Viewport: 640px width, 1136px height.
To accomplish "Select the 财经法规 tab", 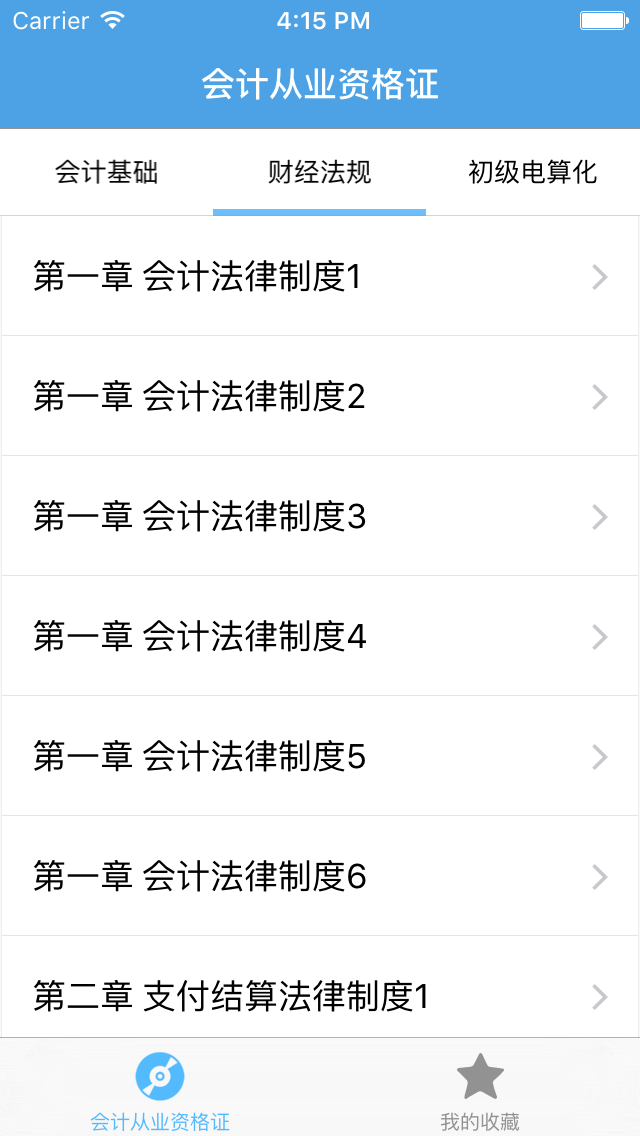I will click(x=320, y=172).
